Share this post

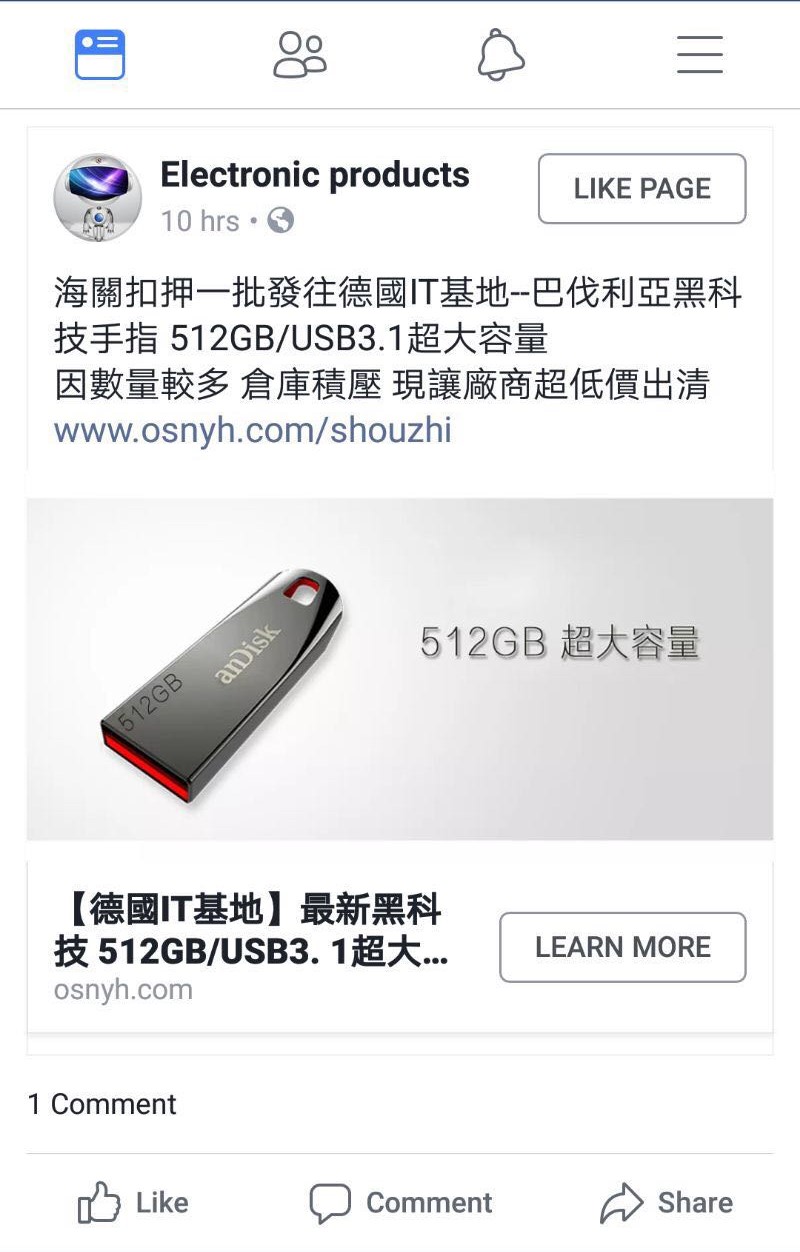(666, 1202)
